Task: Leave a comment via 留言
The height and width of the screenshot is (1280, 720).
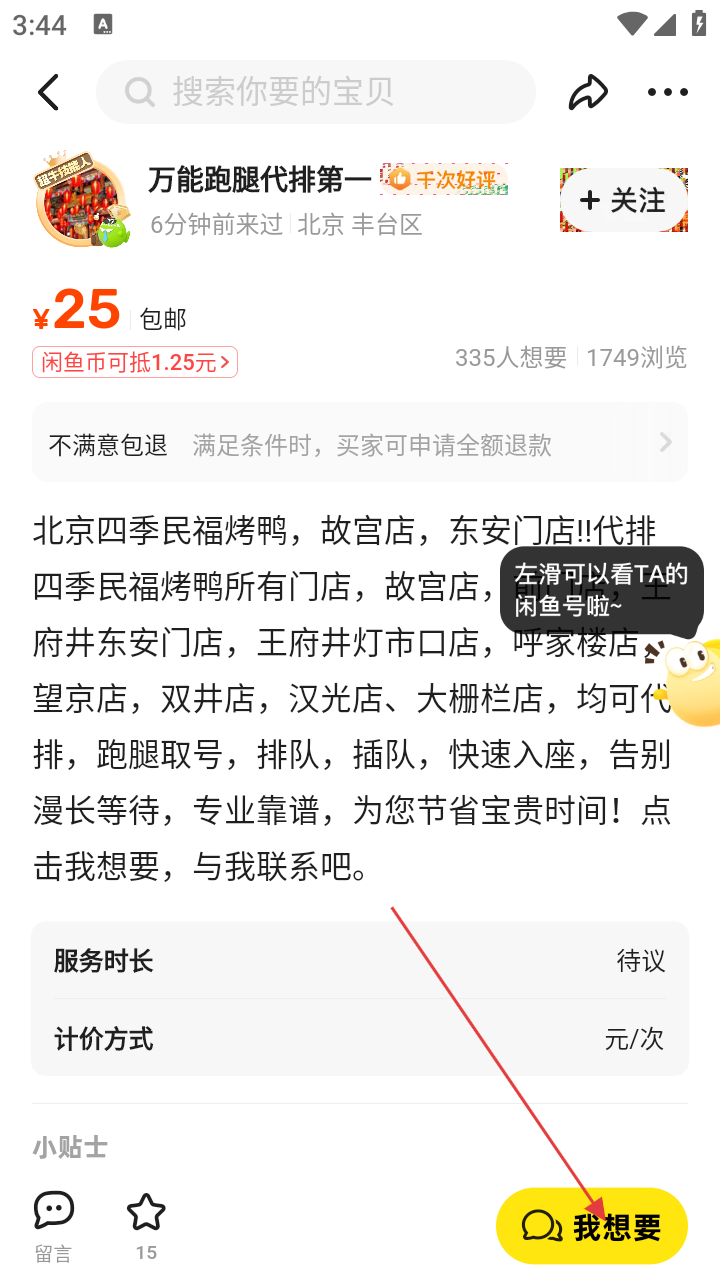Action: point(53,1225)
